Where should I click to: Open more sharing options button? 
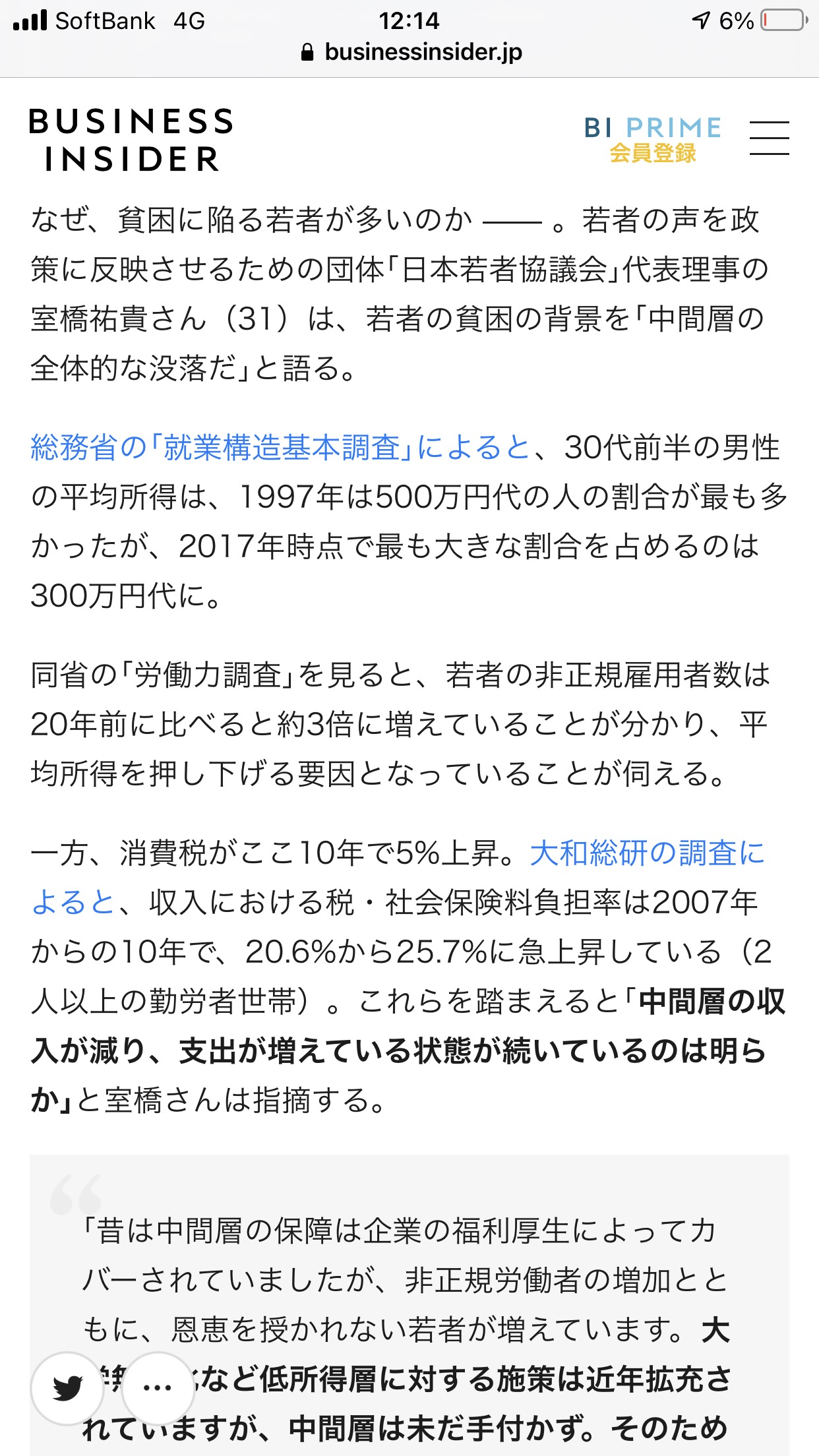coord(158,1388)
